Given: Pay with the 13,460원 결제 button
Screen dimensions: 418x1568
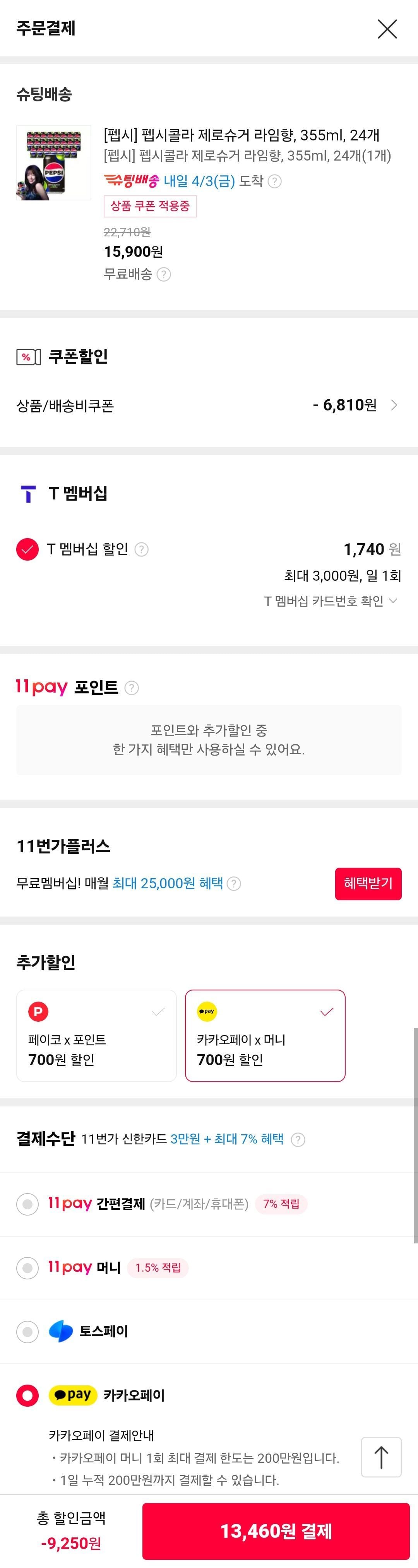Looking at the screenshot, I should click(x=276, y=1531).
